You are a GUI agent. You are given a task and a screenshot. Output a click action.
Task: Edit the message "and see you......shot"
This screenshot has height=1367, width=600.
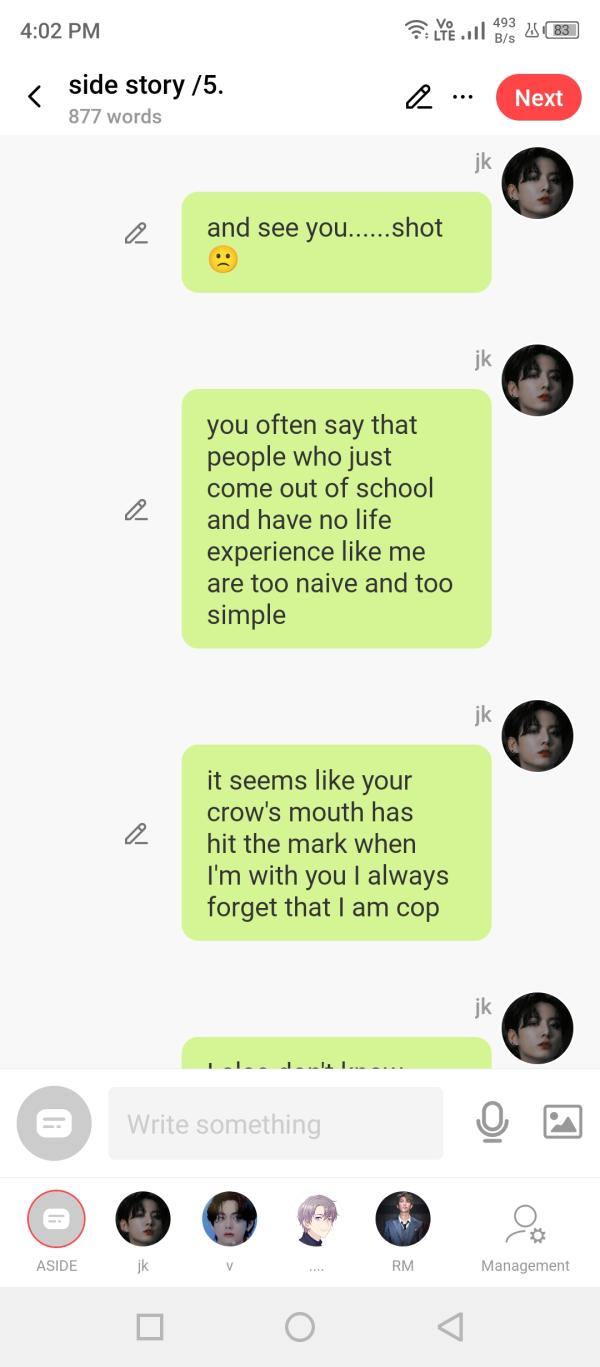[136, 234]
